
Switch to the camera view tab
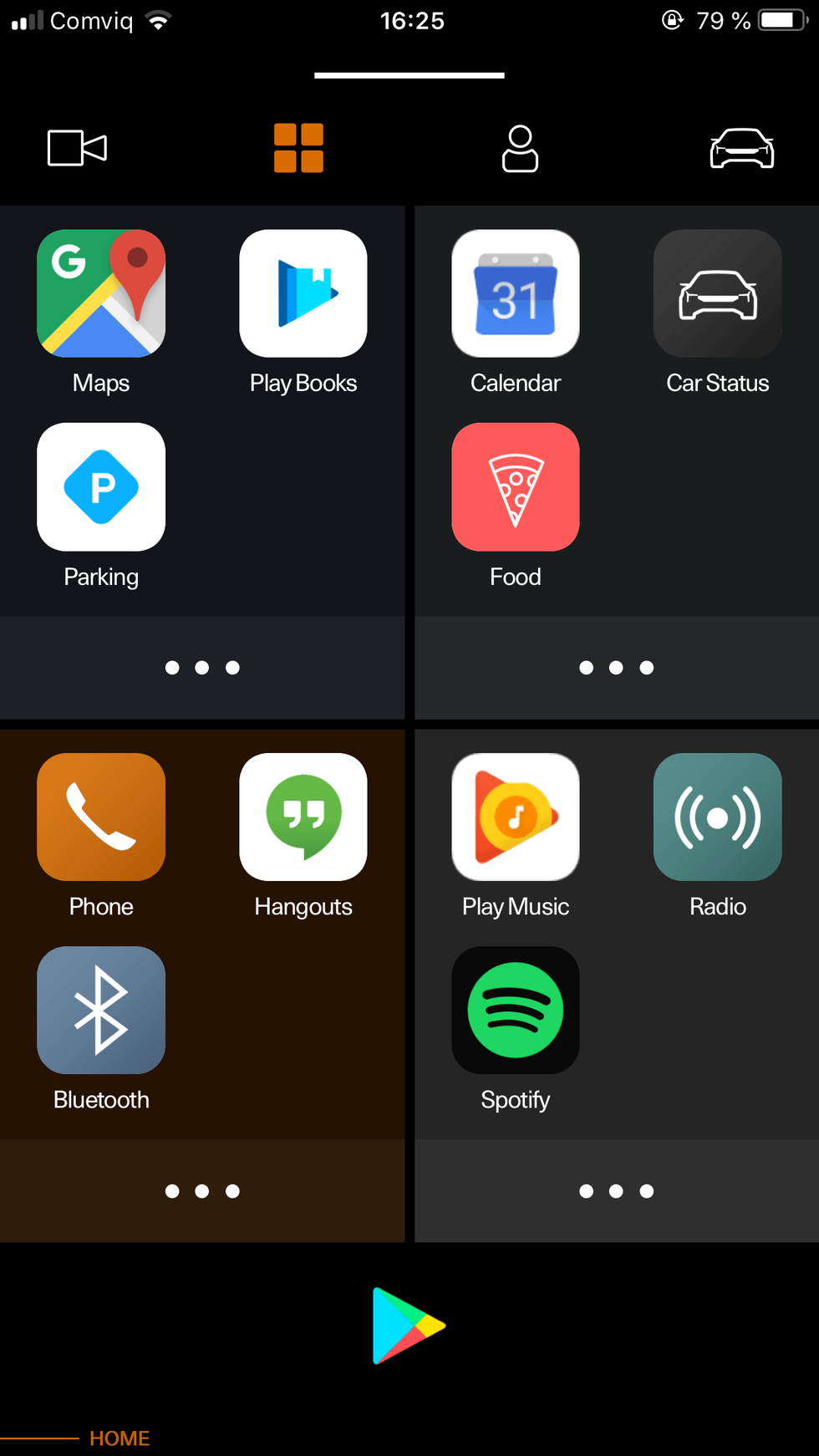tap(77, 149)
